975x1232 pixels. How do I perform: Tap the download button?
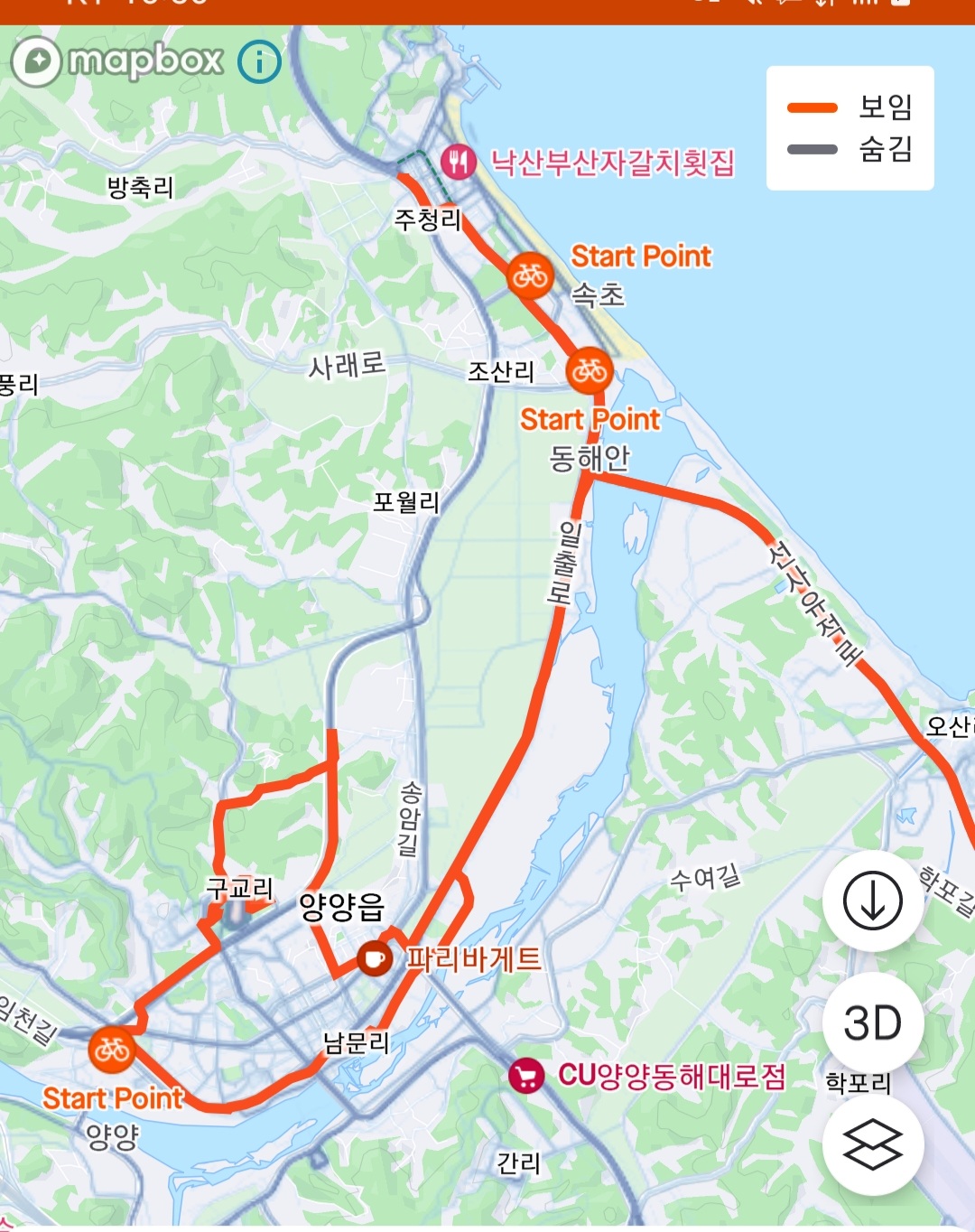pos(872,901)
